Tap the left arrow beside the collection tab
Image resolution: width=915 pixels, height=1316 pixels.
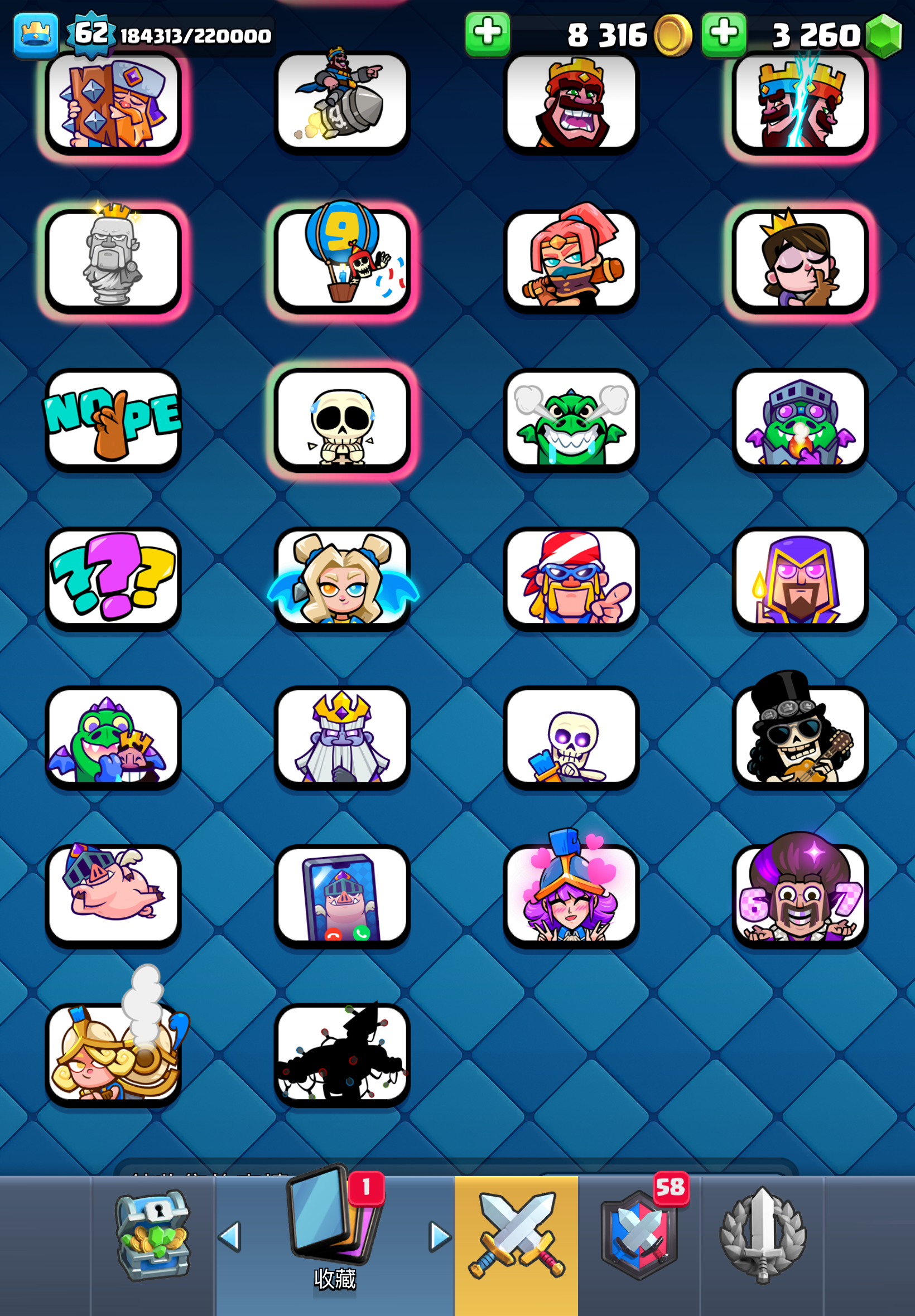[x=230, y=1236]
